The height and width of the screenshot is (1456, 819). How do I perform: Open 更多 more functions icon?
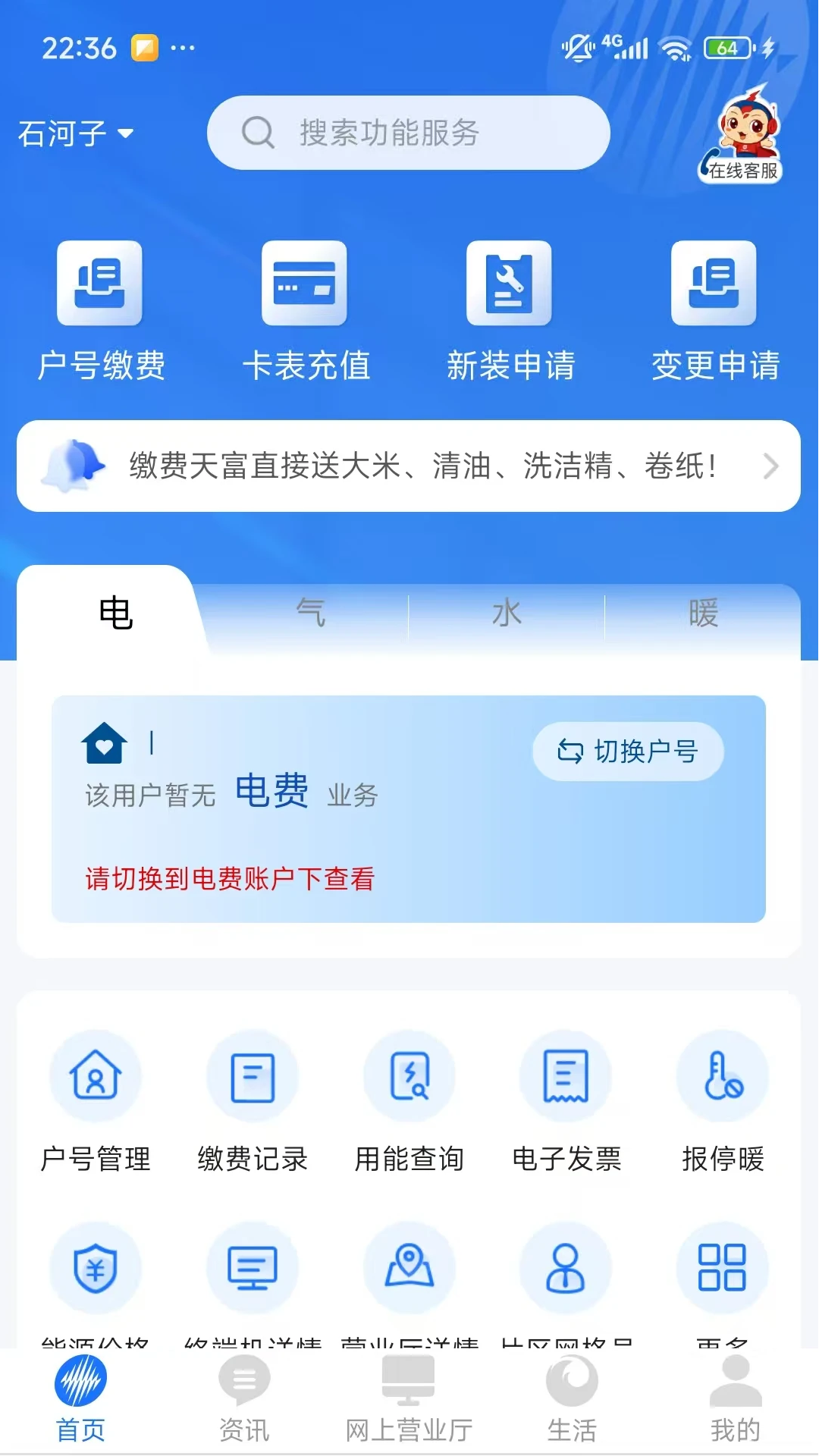click(x=723, y=1270)
